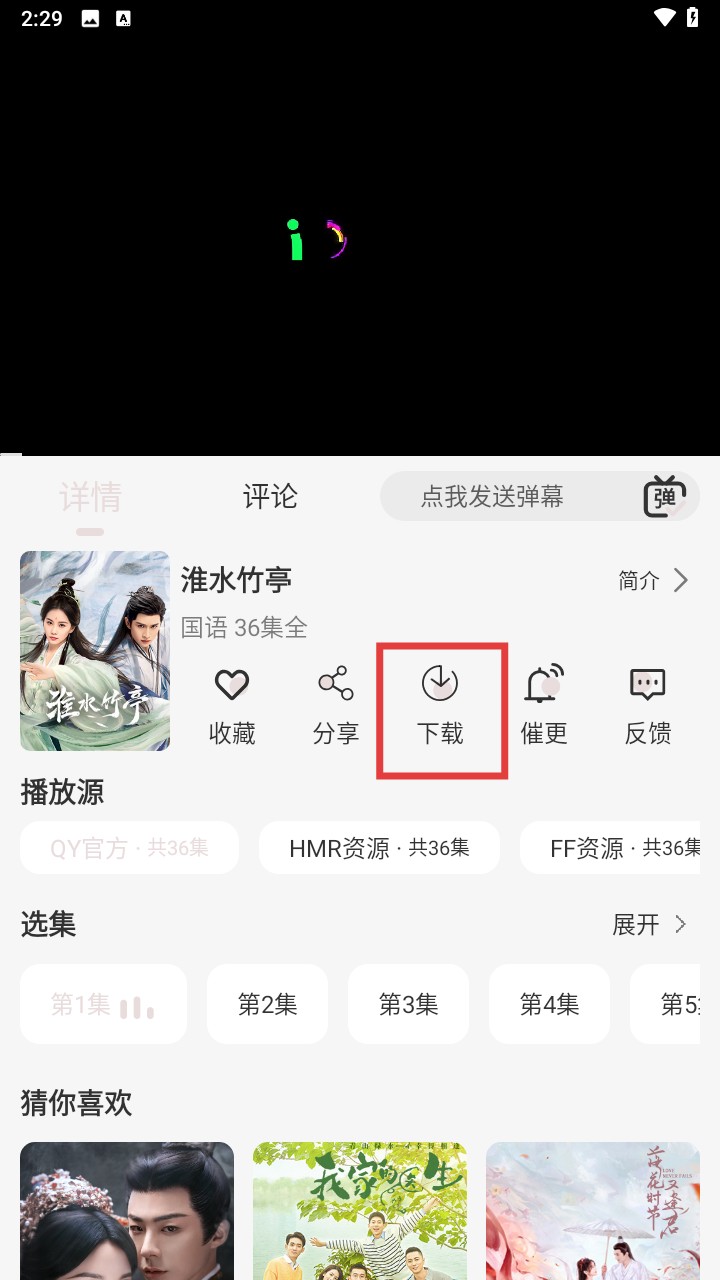Expand the episode list with 展开
This screenshot has height=1280, width=720.
coord(650,924)
